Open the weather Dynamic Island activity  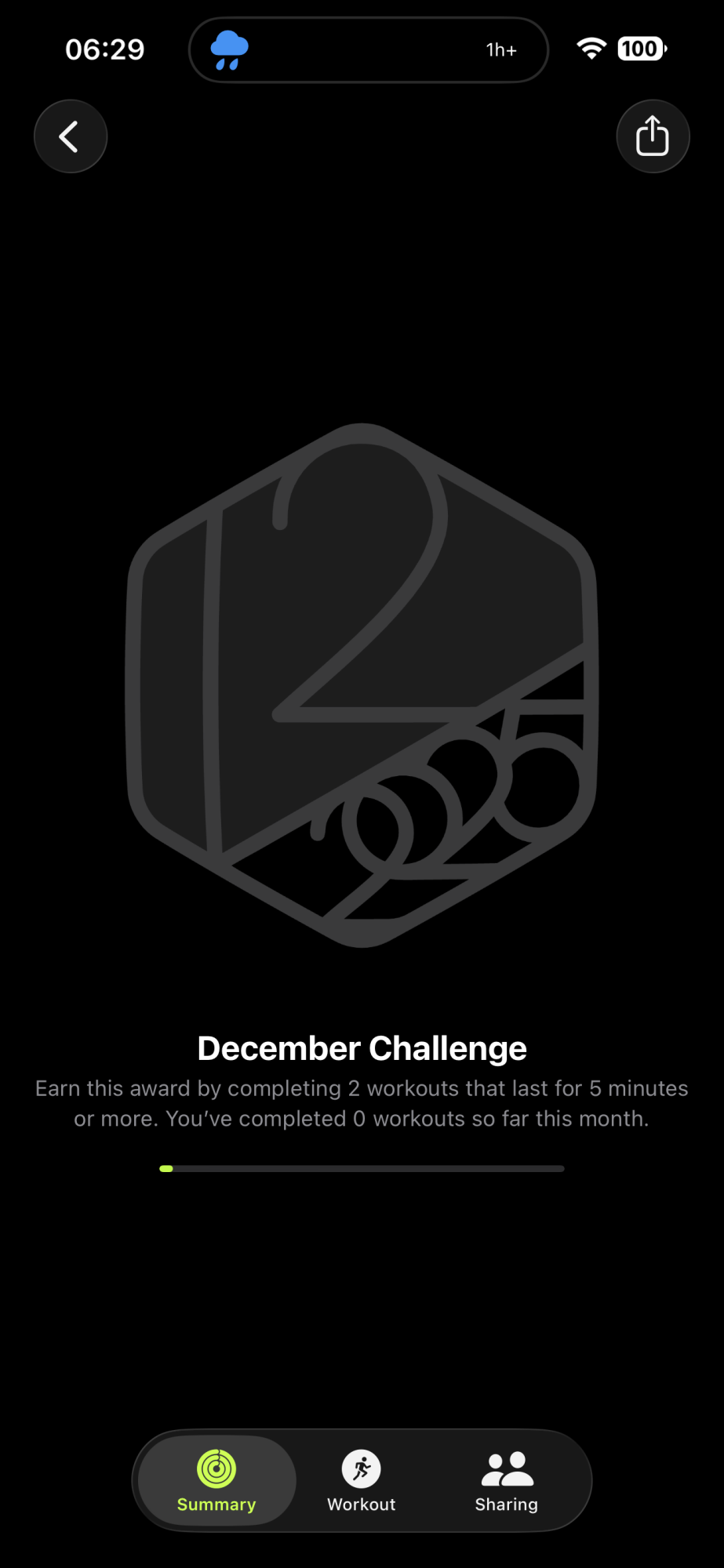pos(368,50)
